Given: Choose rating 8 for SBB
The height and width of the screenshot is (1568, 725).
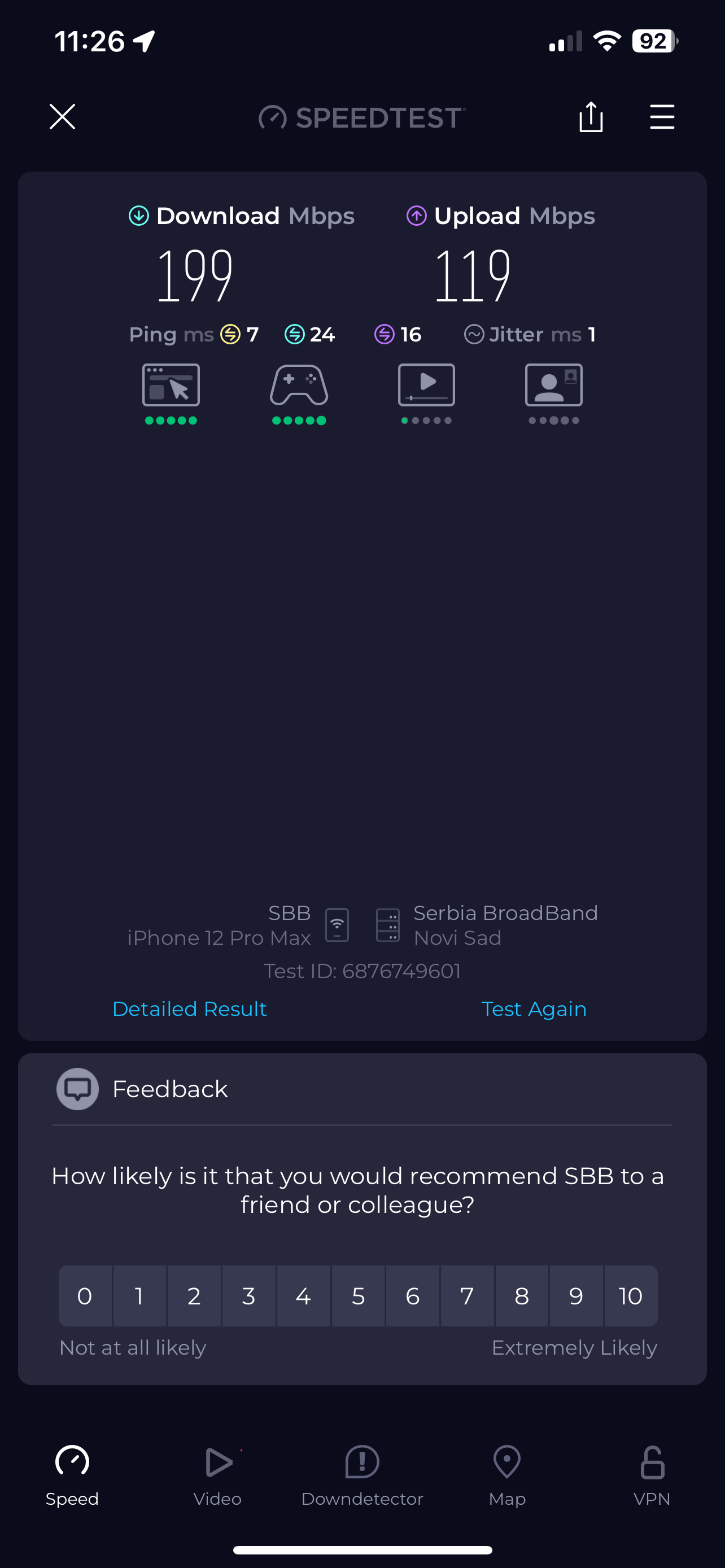Looking at the screenshot, I should [x=522, y=1296].
